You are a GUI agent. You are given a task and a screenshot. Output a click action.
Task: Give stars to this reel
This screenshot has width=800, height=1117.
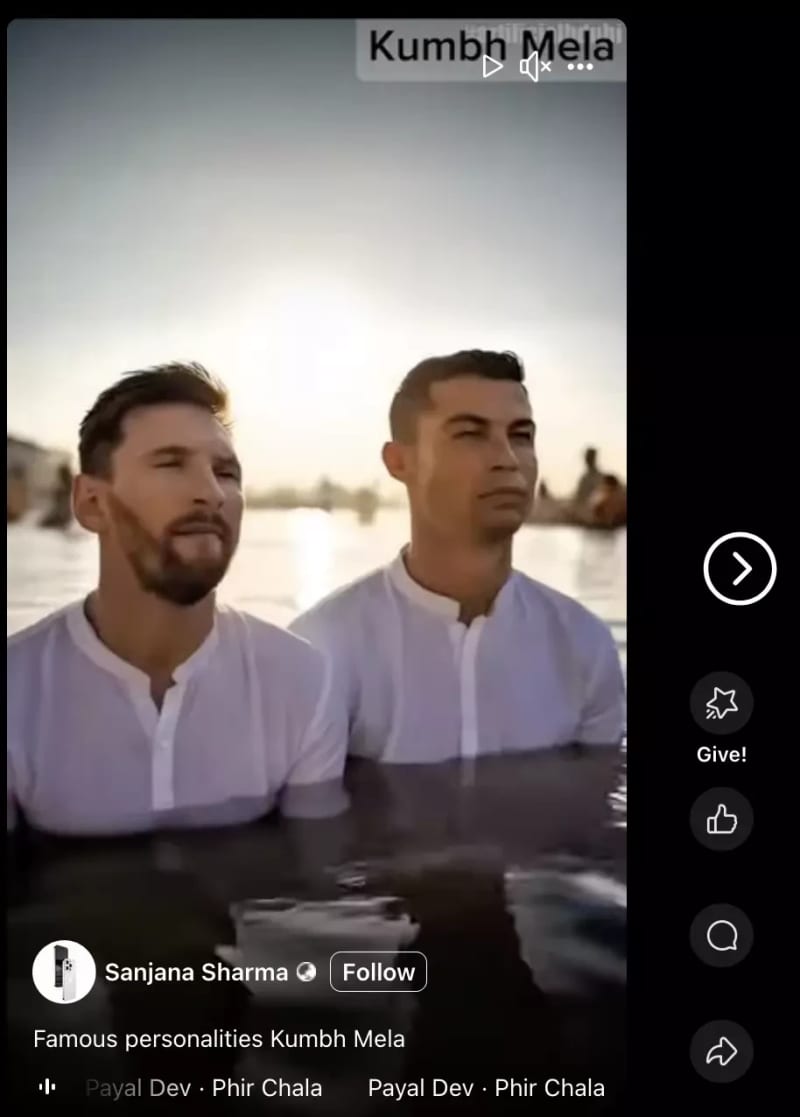tap(721, 704)
